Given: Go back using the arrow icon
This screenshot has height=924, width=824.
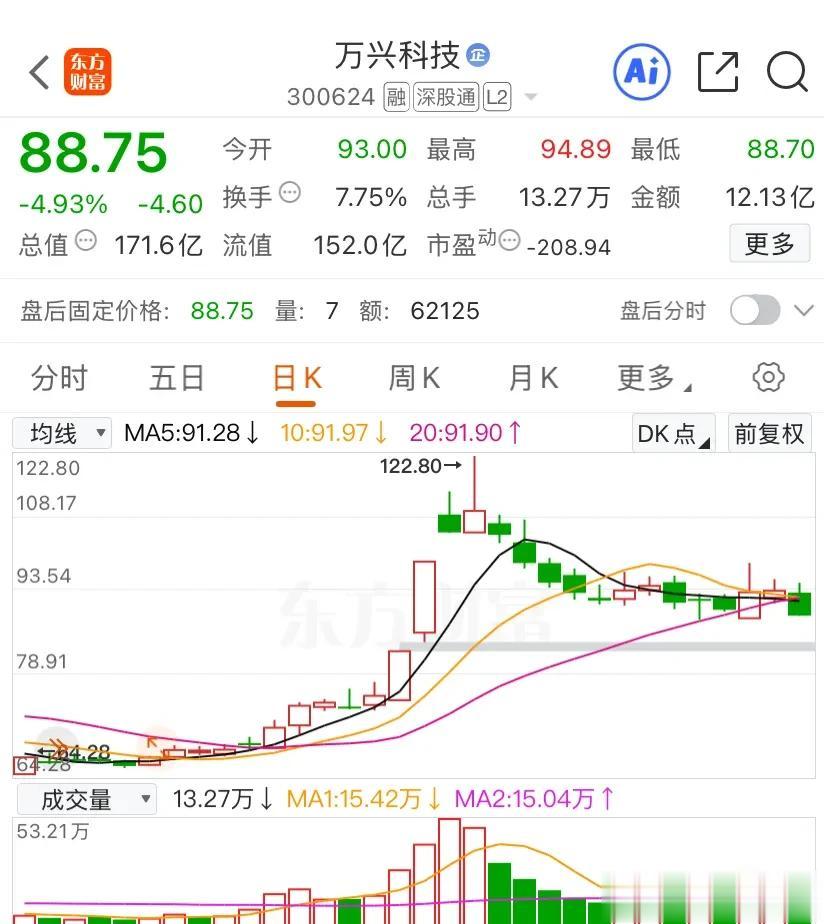Looking at the screenshot, I should point(40,72).
